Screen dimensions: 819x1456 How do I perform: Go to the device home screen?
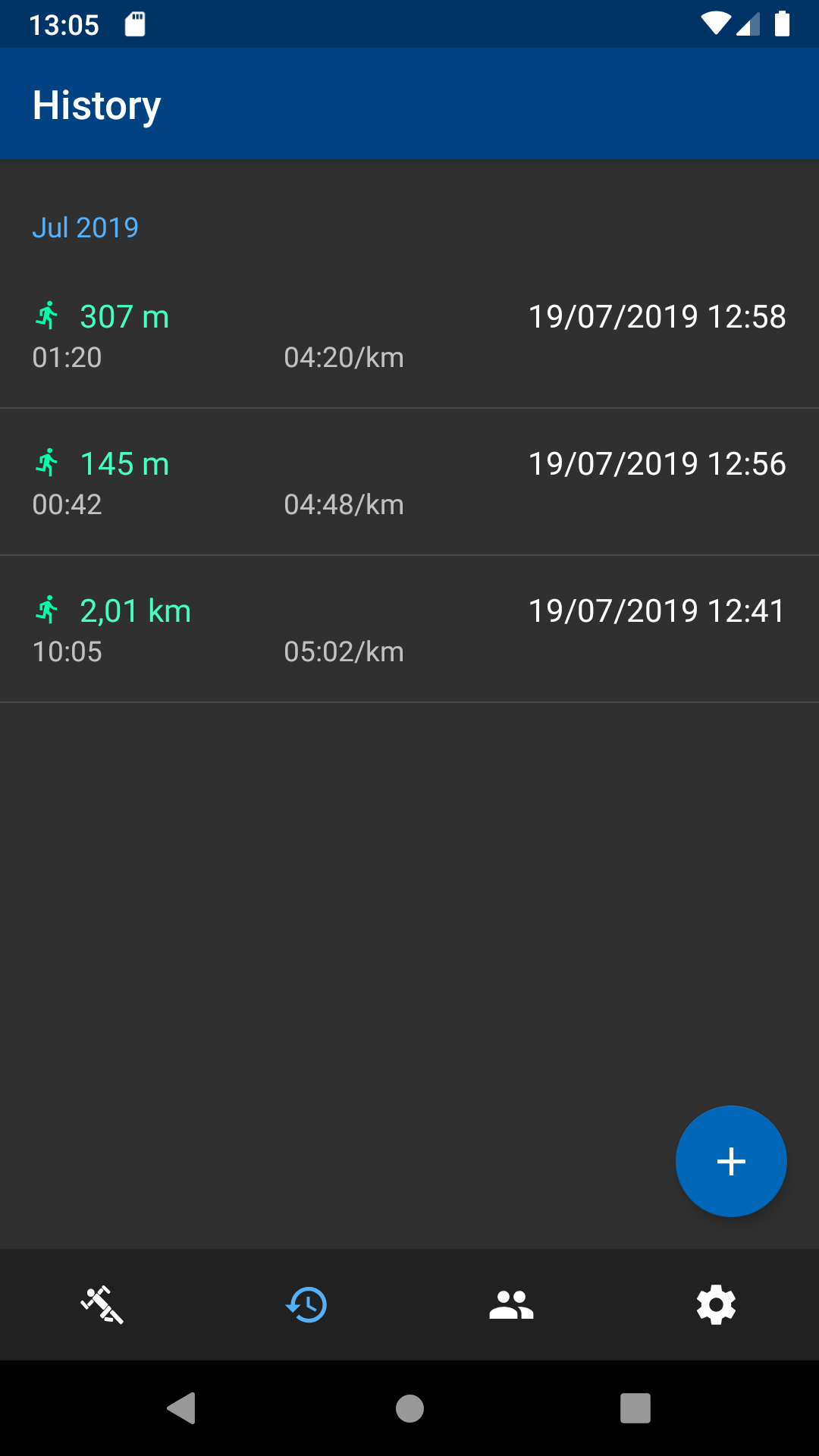tap(409, 1408)
